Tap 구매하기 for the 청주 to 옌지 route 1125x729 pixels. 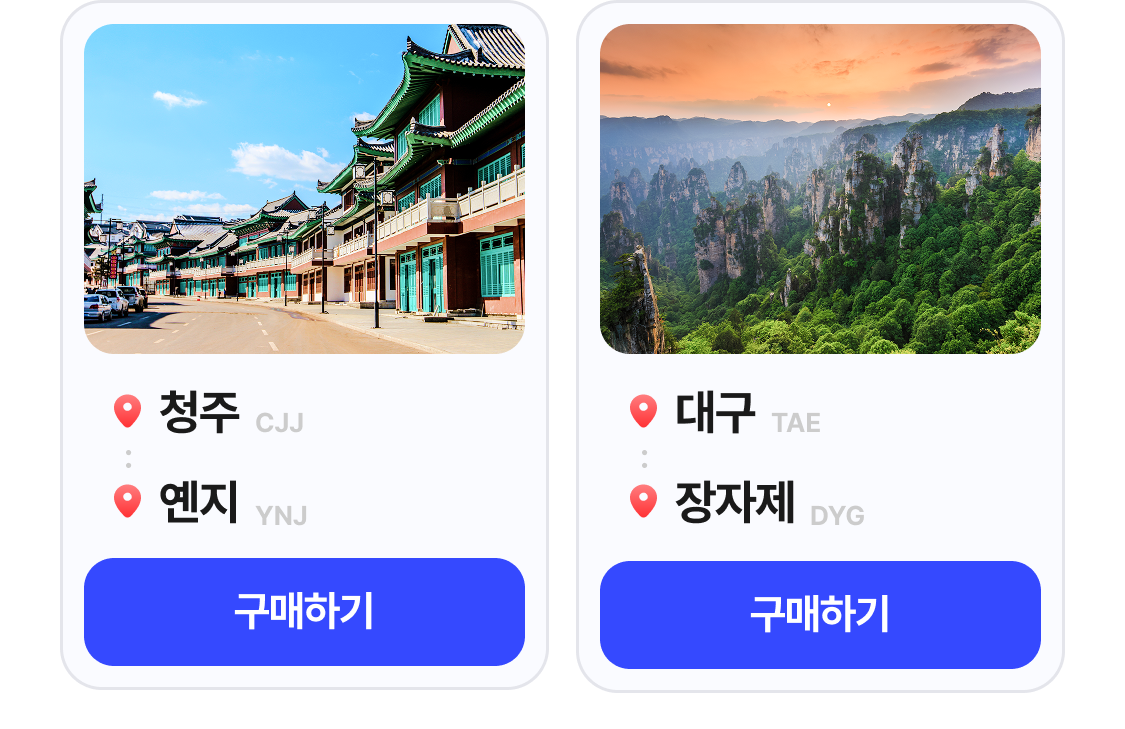(x=304, y=611)
